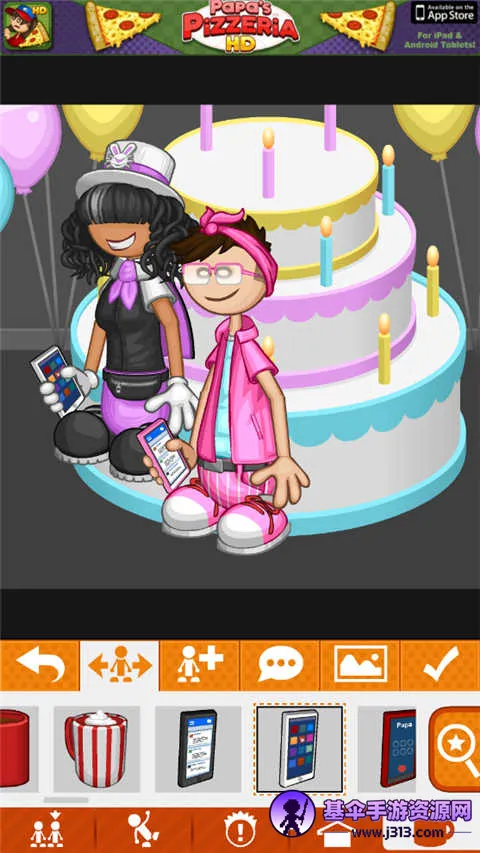Viewport: 480px width, 853px height.
Task: Select the white smartphone with app icons
Action: 299,749
